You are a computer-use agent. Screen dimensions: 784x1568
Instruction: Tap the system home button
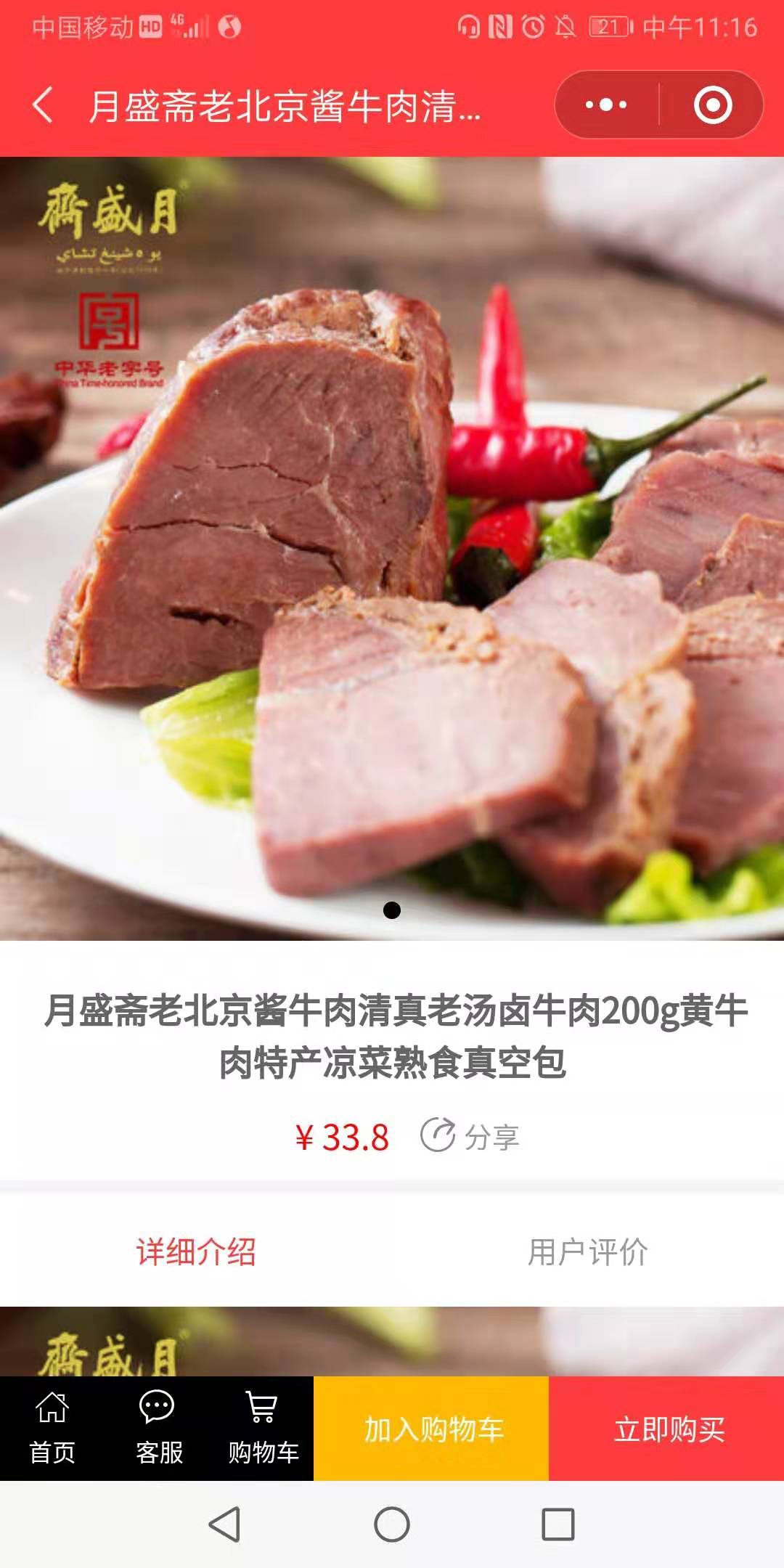[392, 1524]
